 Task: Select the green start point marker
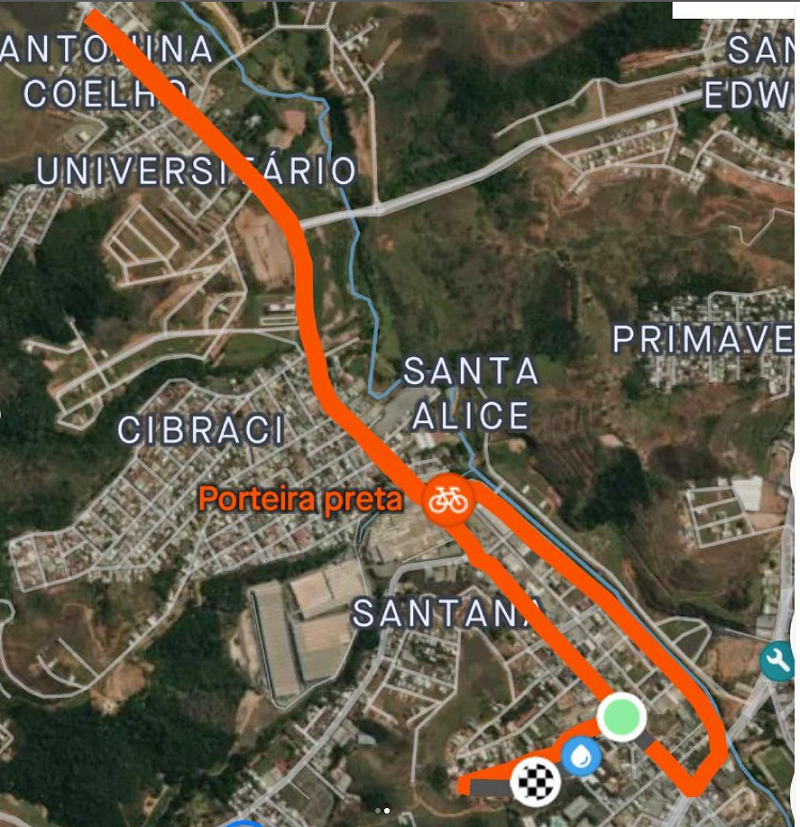[x=621, y=717]
